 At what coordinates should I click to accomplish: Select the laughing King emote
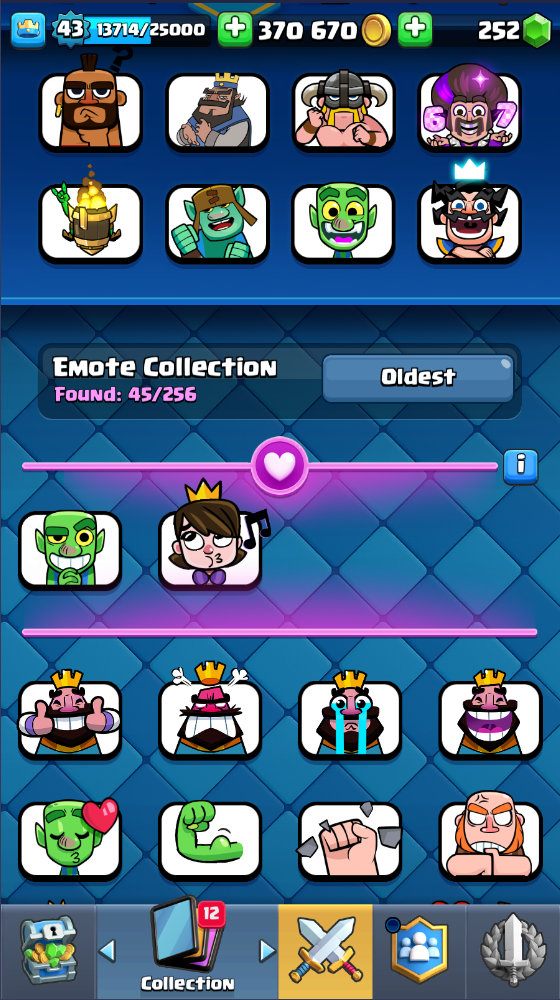[x=490, y=716]
